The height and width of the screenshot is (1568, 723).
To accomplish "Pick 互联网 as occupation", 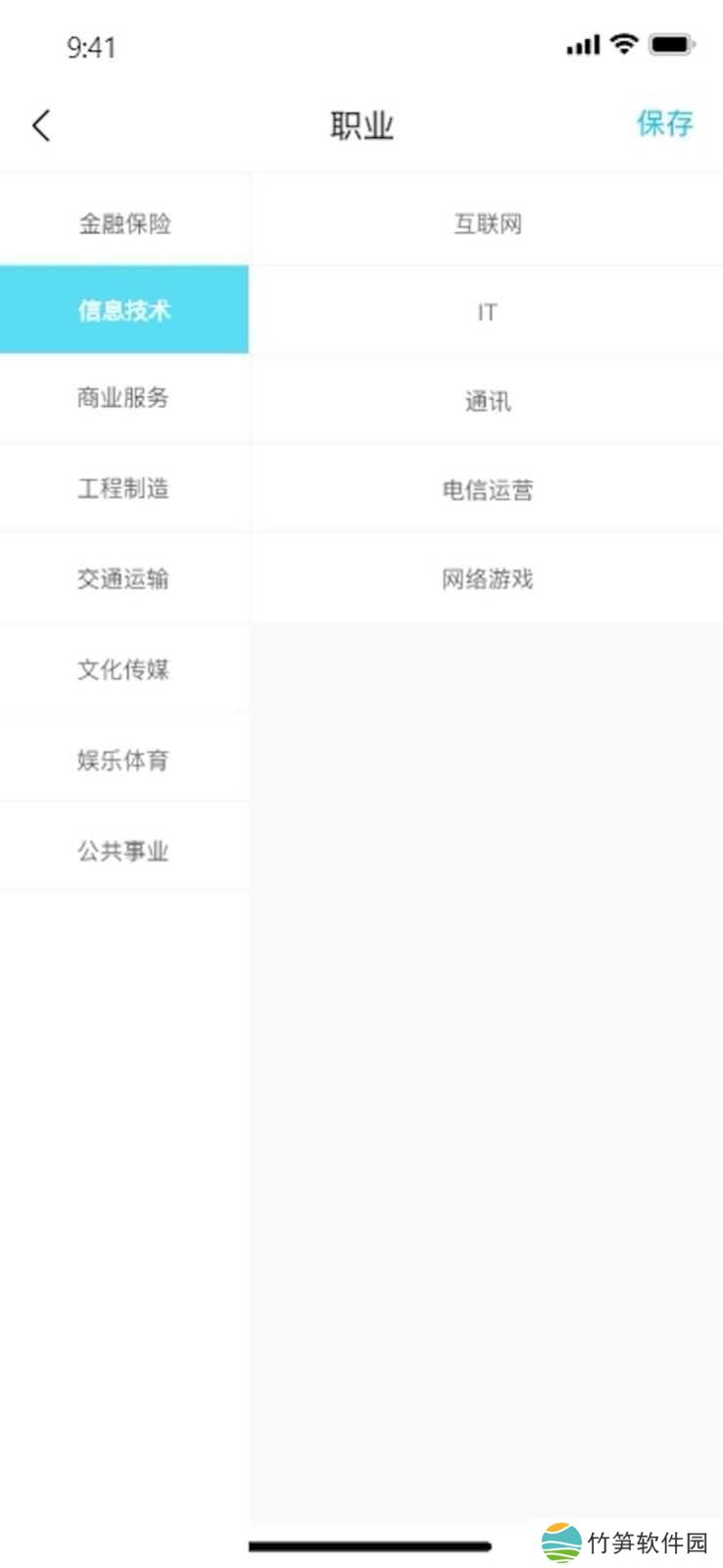I will pos(487,223).
